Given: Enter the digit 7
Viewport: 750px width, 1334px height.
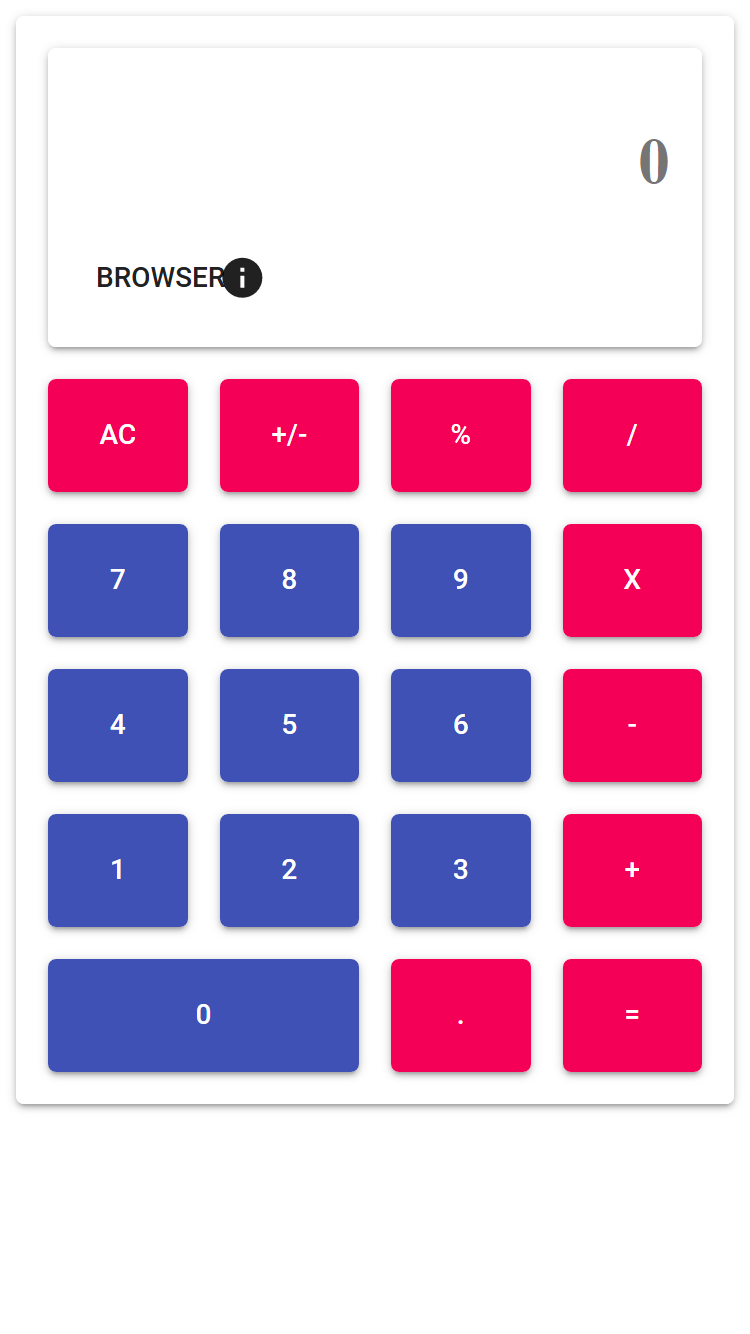Looking at the screenshot, I should click(118, 580).
